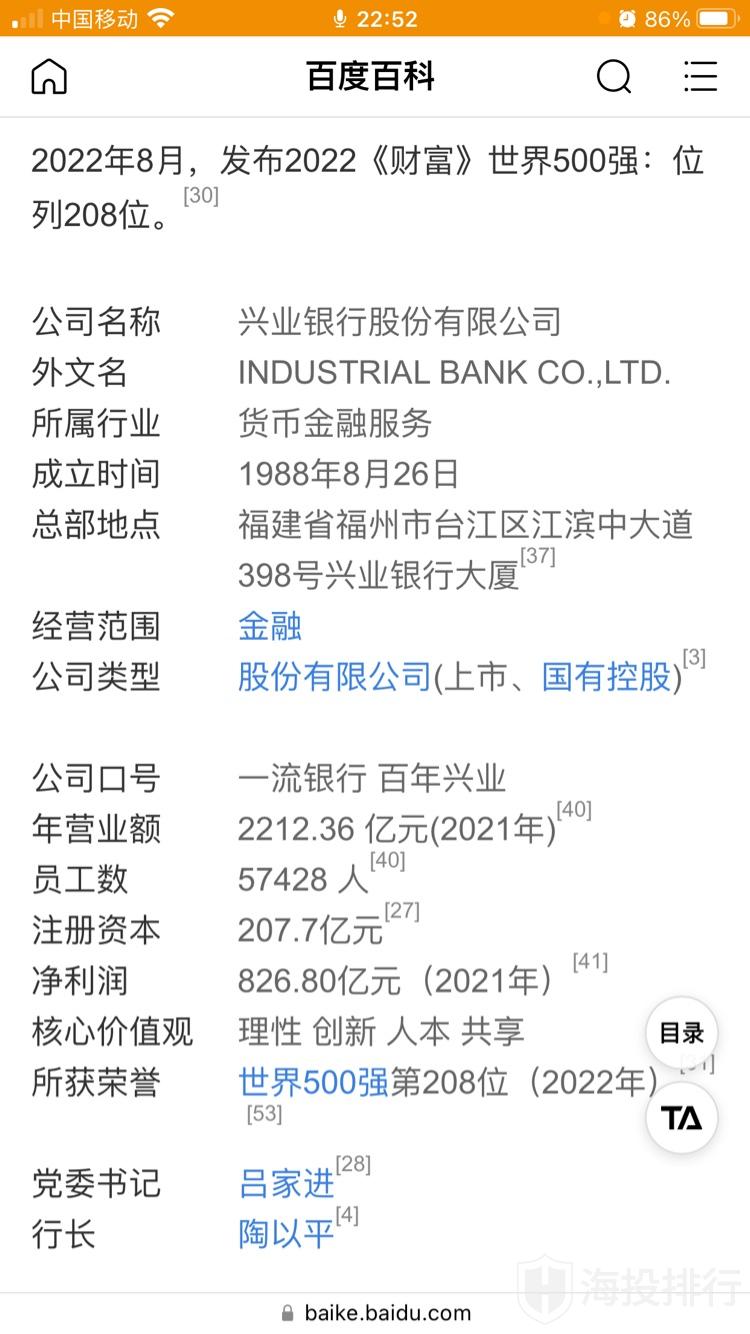The height and width of the screenshot is (1334, 750).
Task: Open the 股份有限公司 link
Action: pyautogui.click(x=334, y=678)
